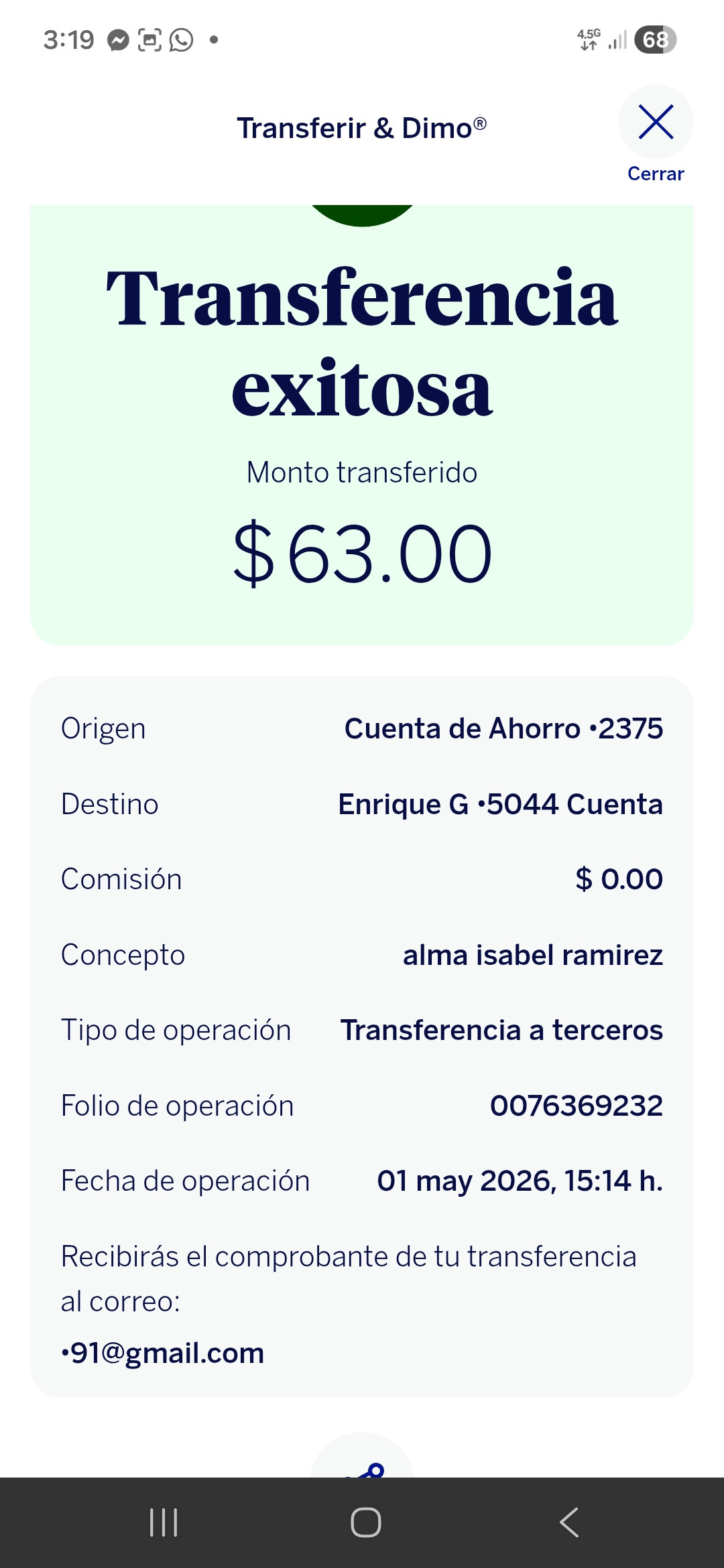
Task: Open recent apps from the navigation bar
Action: coord(164,1522)
